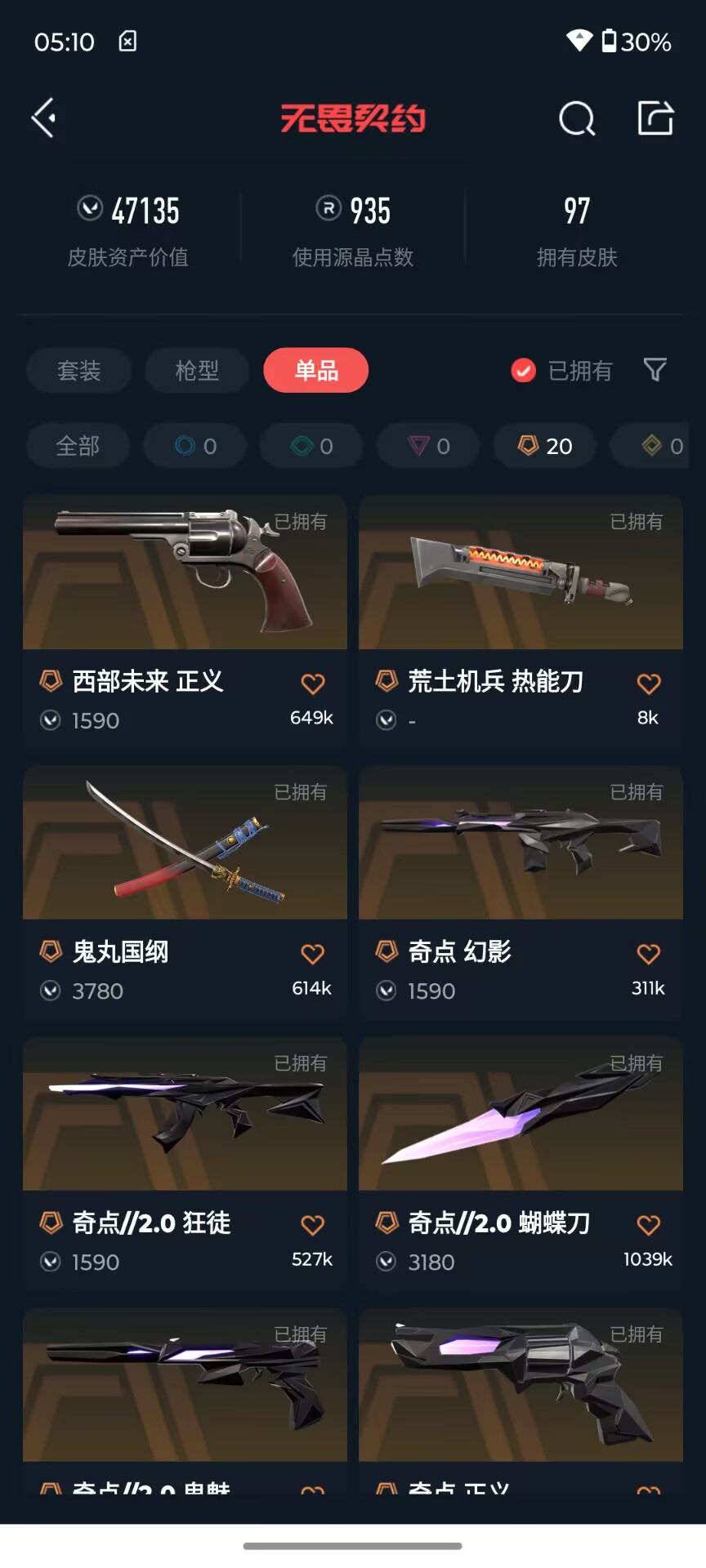Like the 西部未来 正义 skin
Viewport: 706px width, 1568px height.
click(x=313, y=684)
